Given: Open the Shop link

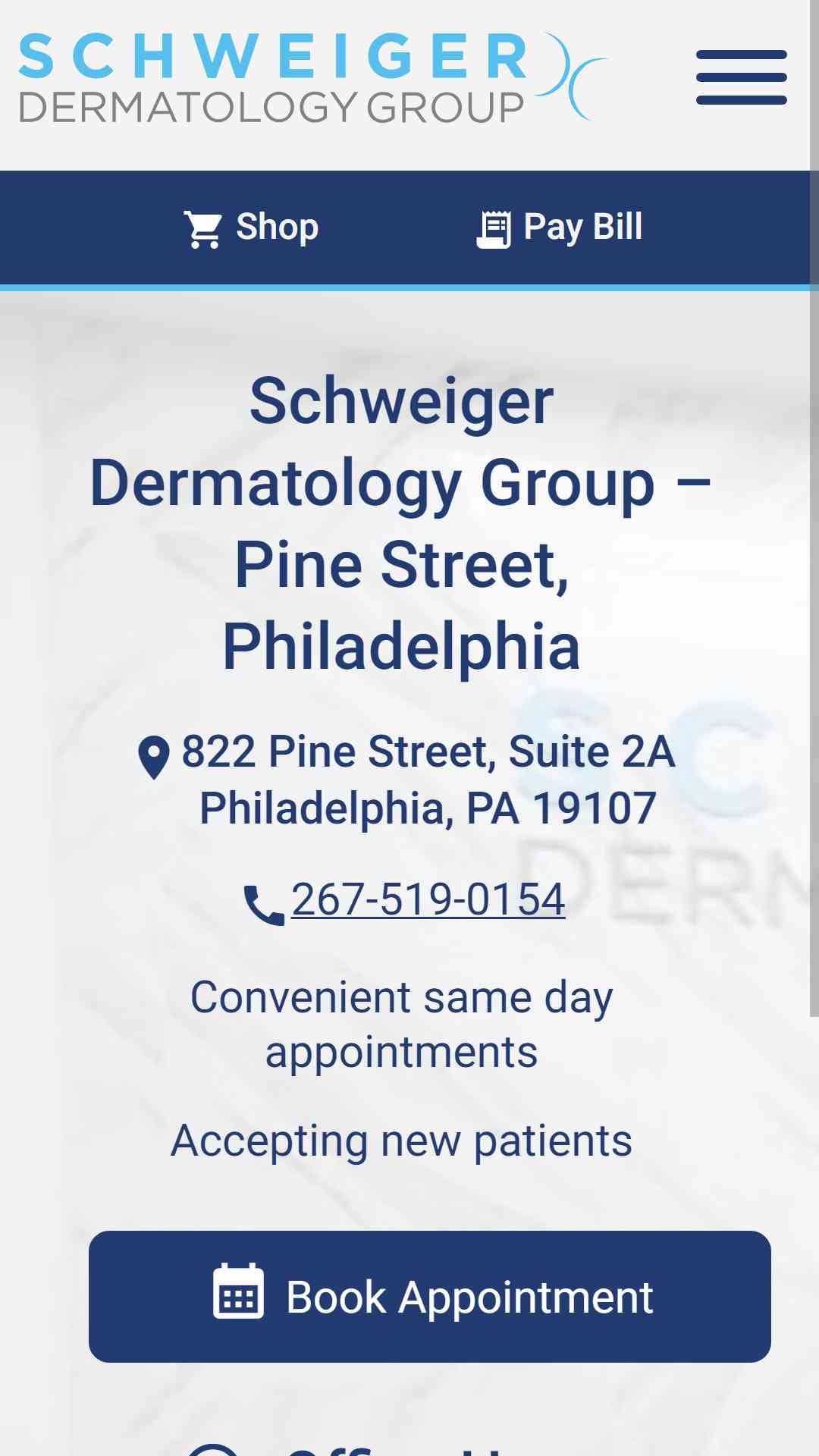Looking at the screenshot, I should (x=251, y=227).
